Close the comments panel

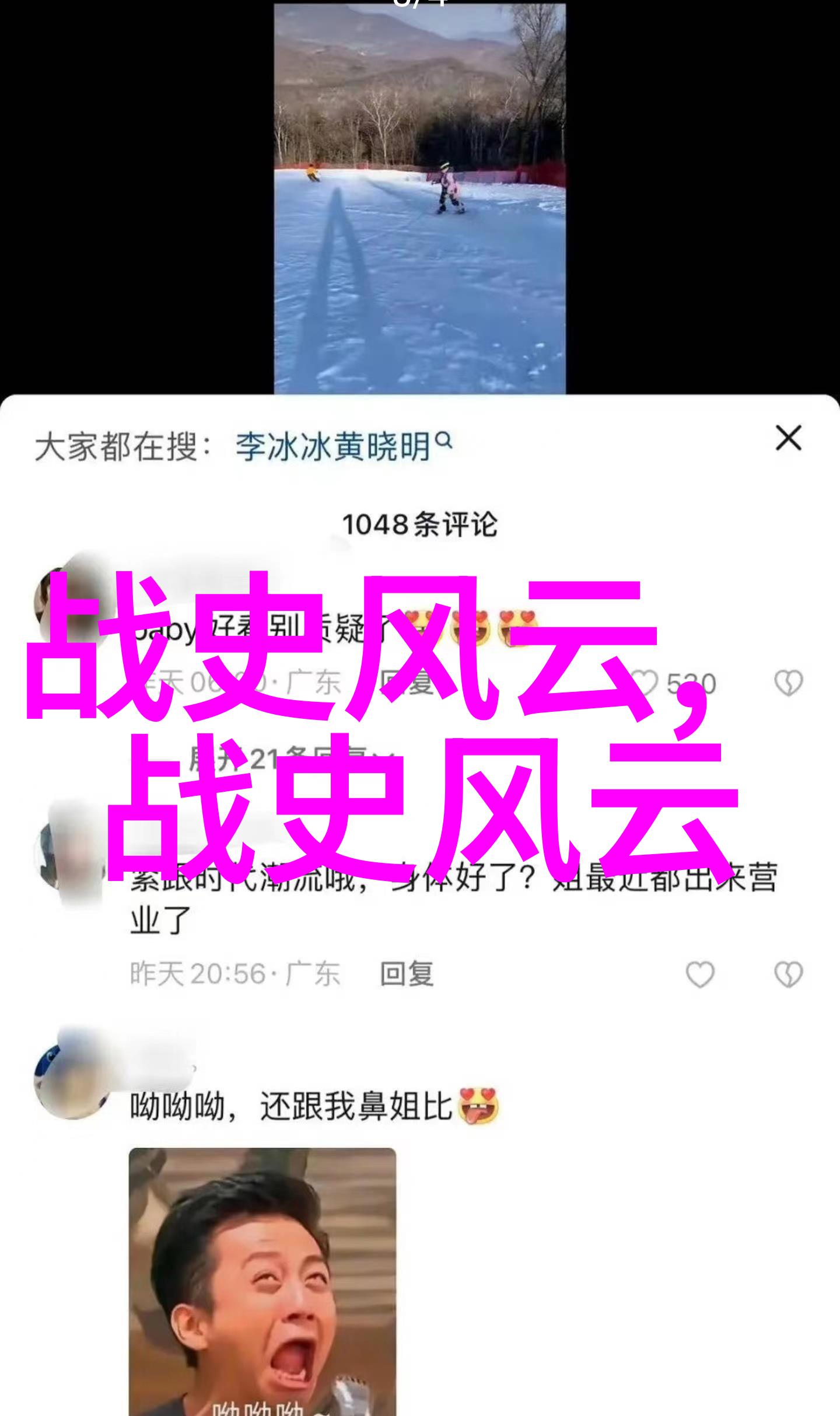coord(788,439)
